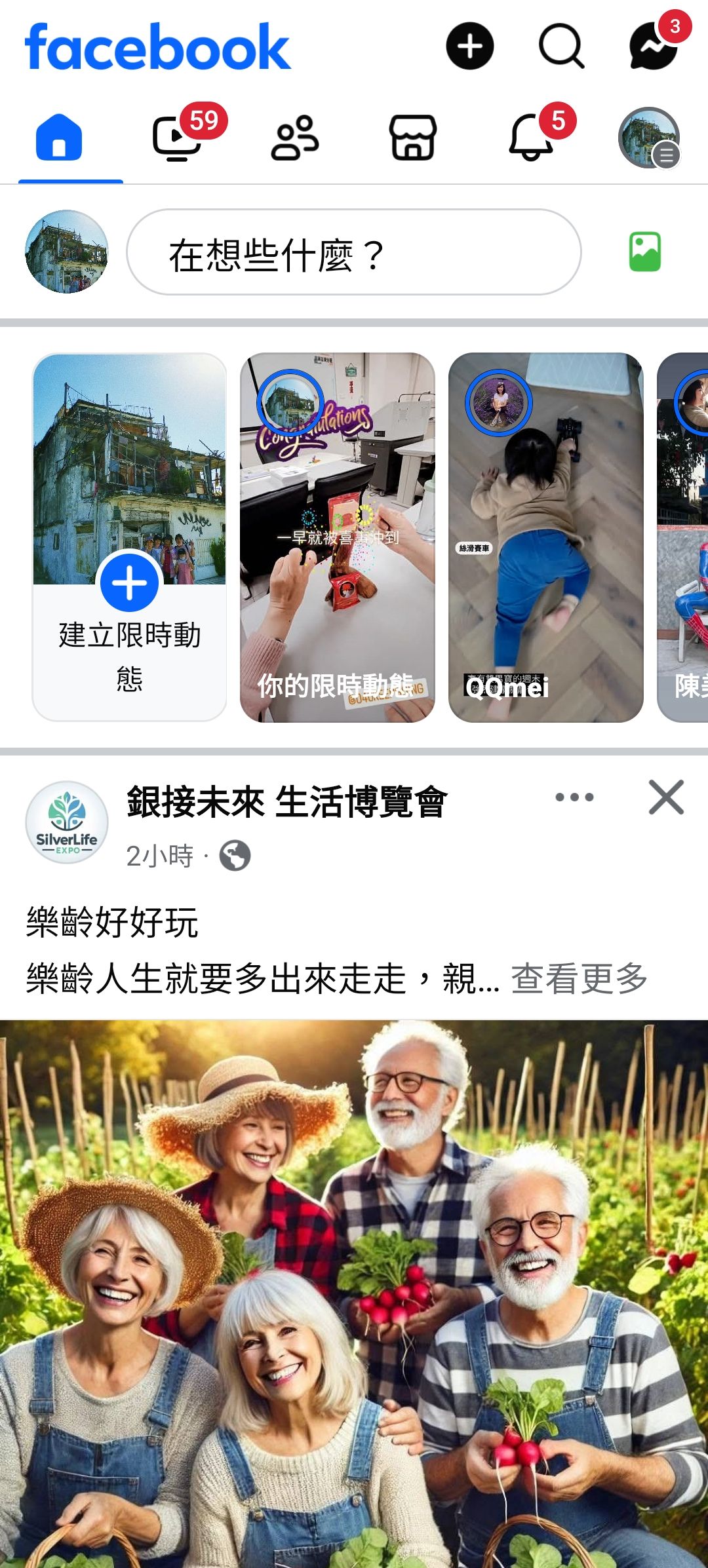Open the notifications bell

pyautogui.click(x=531, y=138)
